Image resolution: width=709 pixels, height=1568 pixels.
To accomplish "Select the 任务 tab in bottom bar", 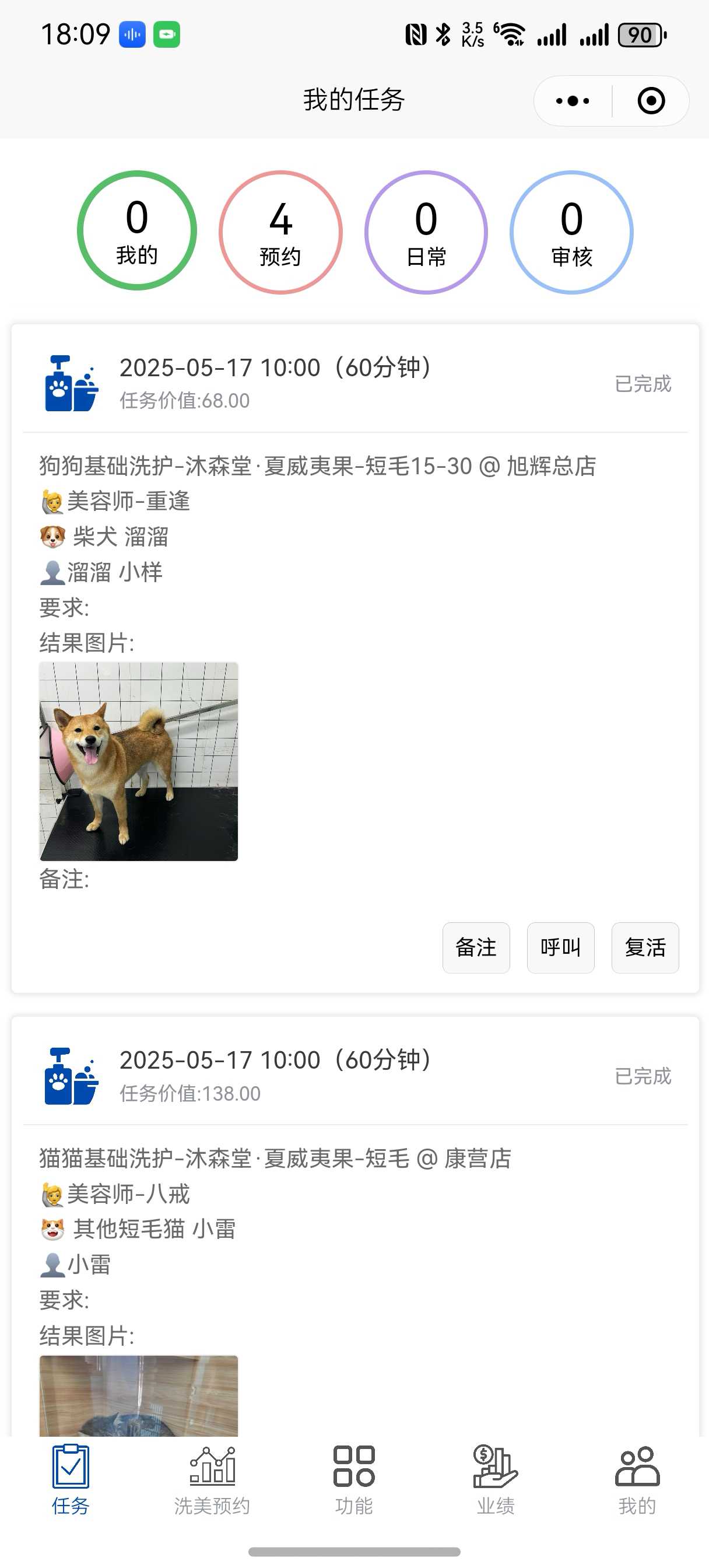I will (71, 1480).
